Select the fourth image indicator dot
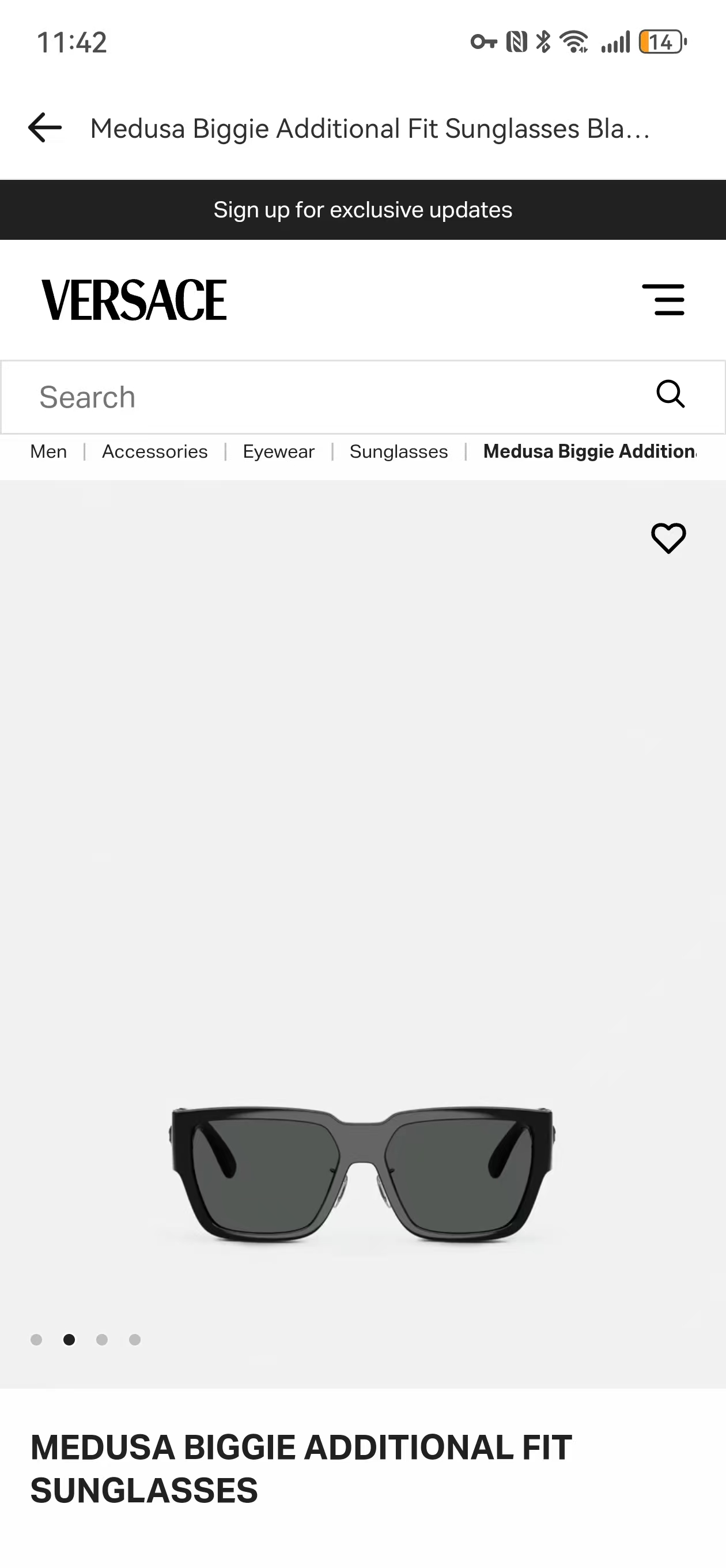 tap(135, 1340)
